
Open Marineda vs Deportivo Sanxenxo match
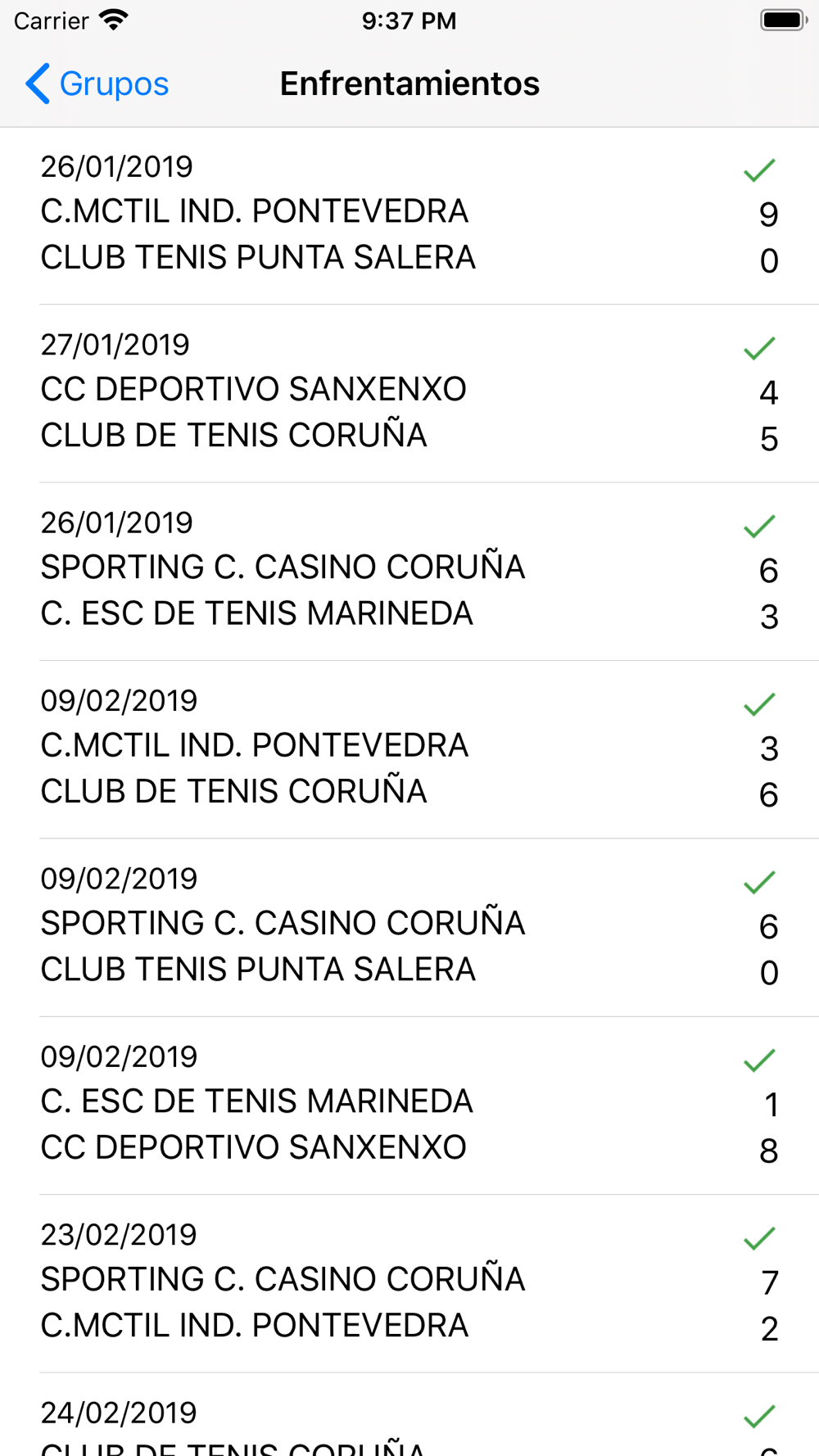click(409, 1106)
